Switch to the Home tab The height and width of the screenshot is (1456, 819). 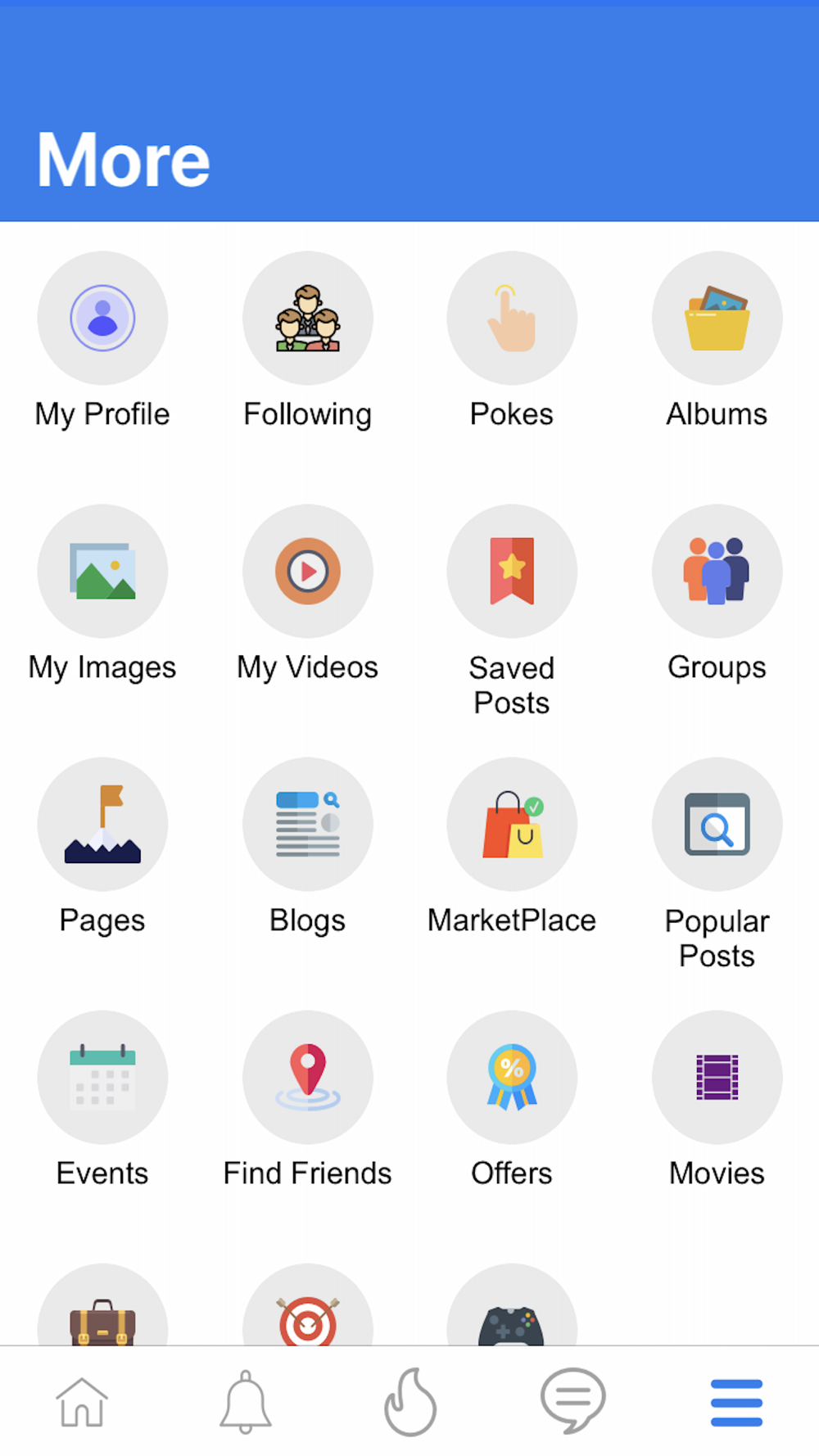(82, 1402)
